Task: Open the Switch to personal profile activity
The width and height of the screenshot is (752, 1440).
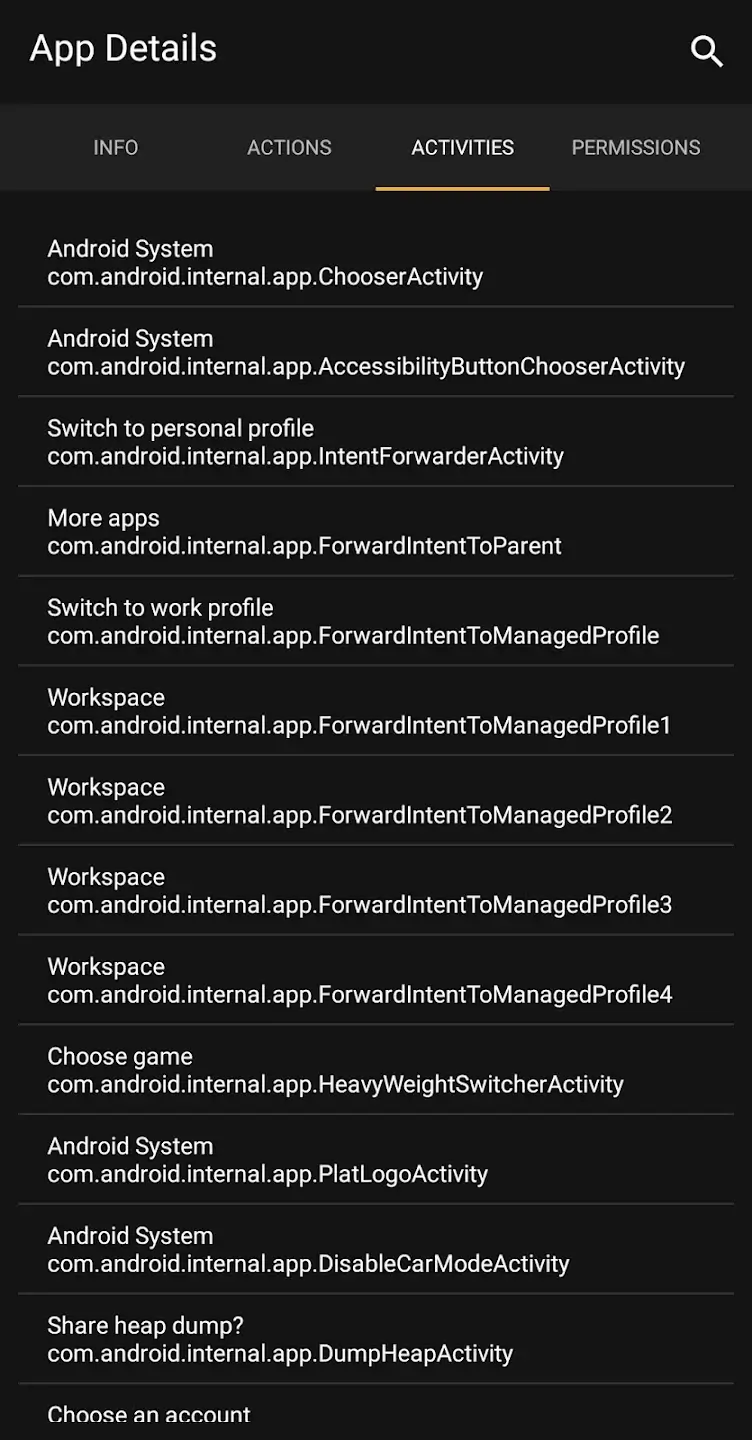Action: 375,442
